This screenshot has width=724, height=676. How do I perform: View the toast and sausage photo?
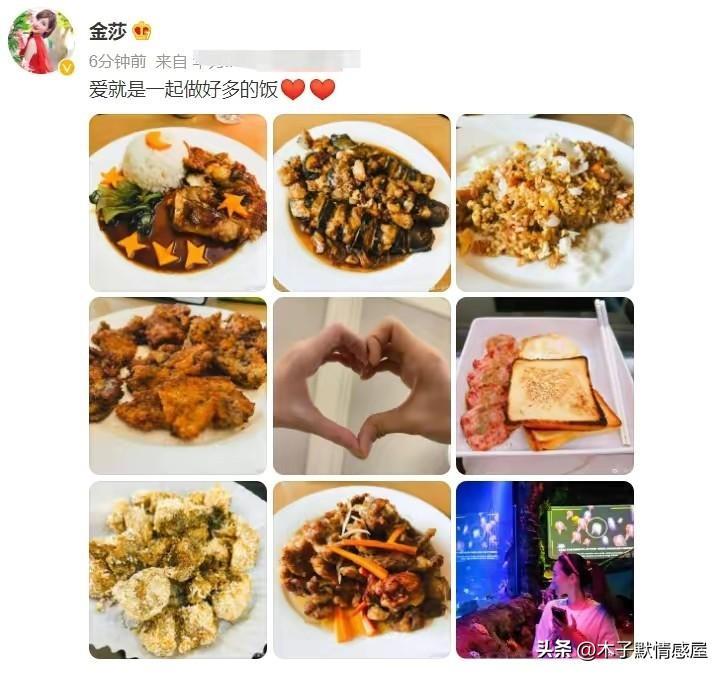[544, 385]
